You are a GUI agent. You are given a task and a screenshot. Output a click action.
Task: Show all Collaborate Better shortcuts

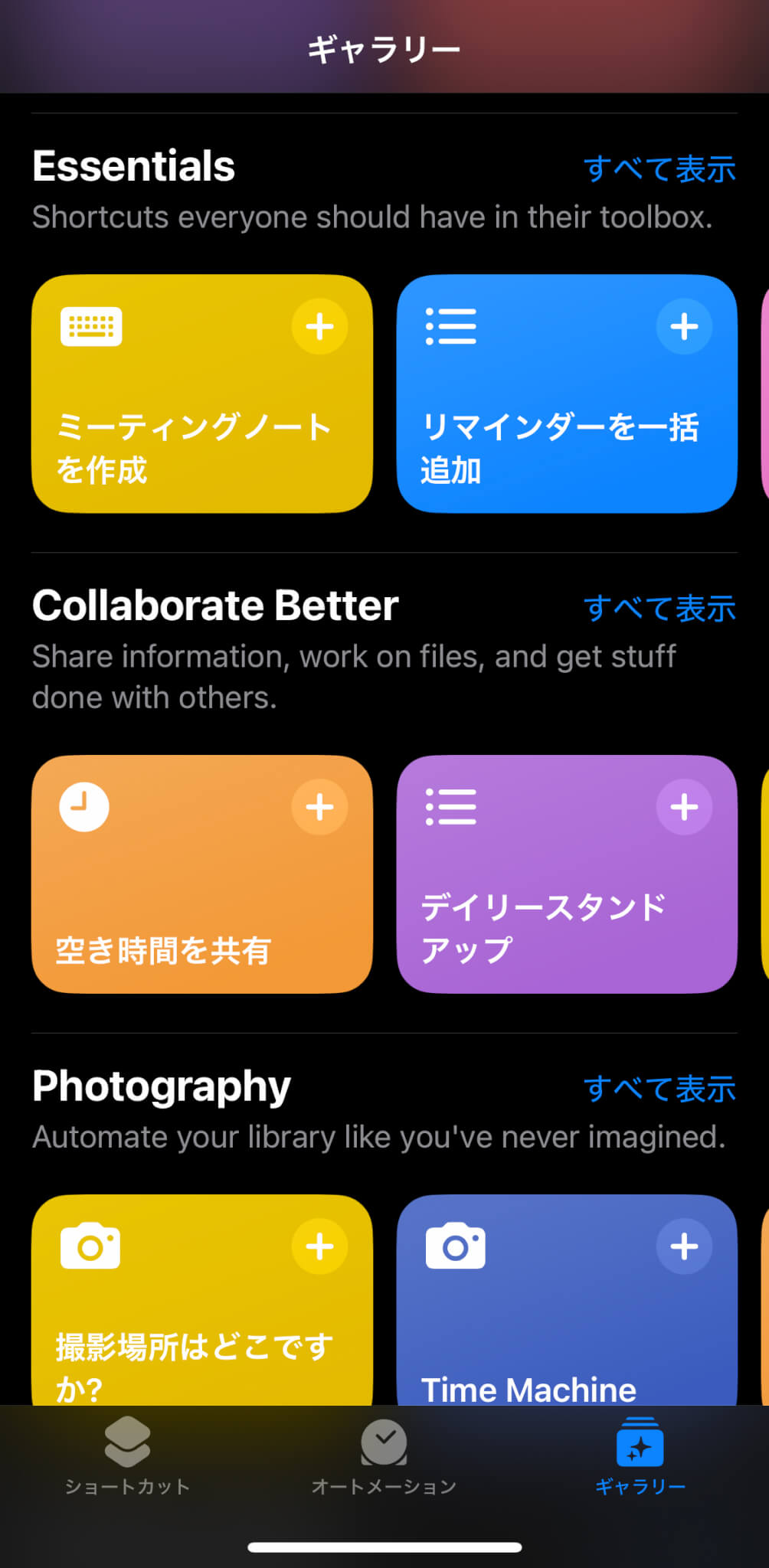(659, 609)
